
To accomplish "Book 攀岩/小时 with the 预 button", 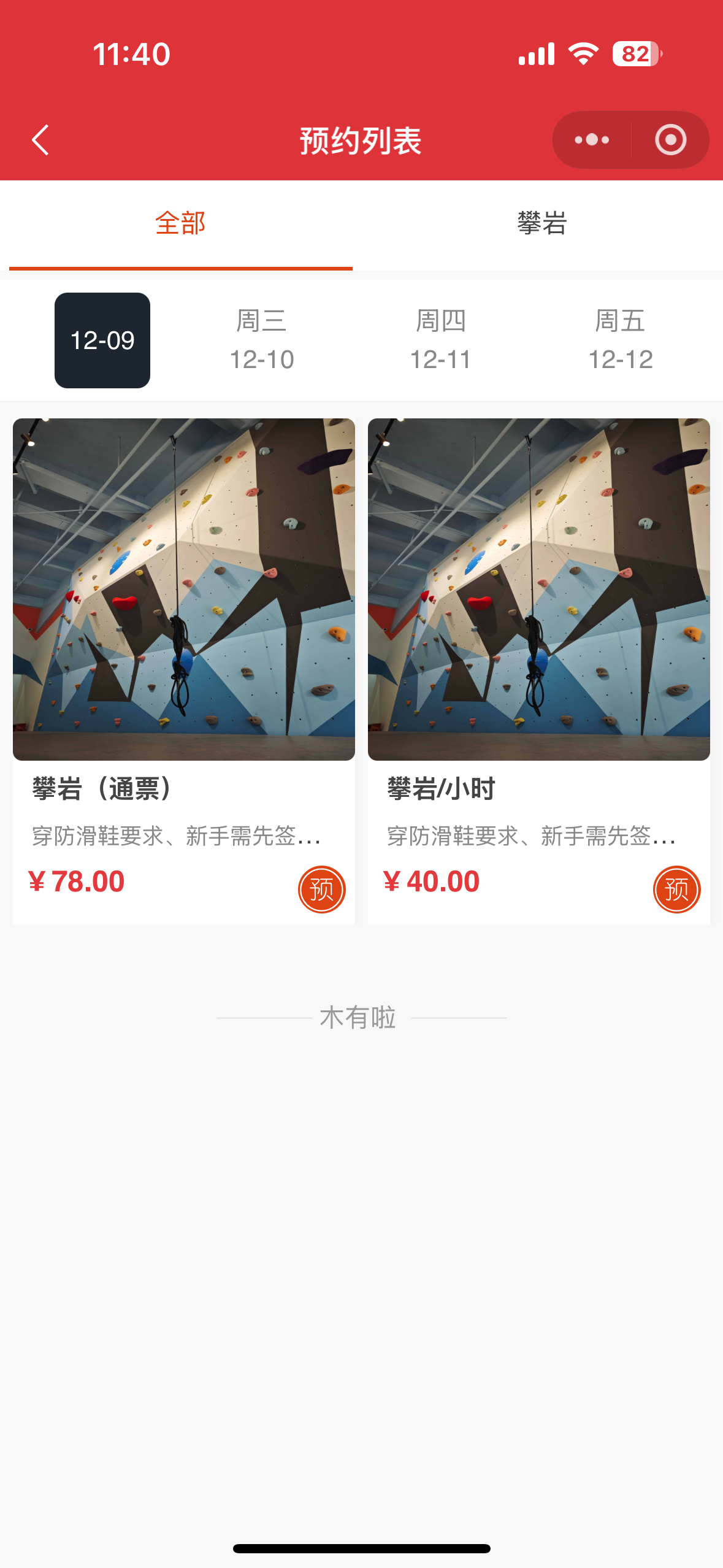I will pos(676,889).
